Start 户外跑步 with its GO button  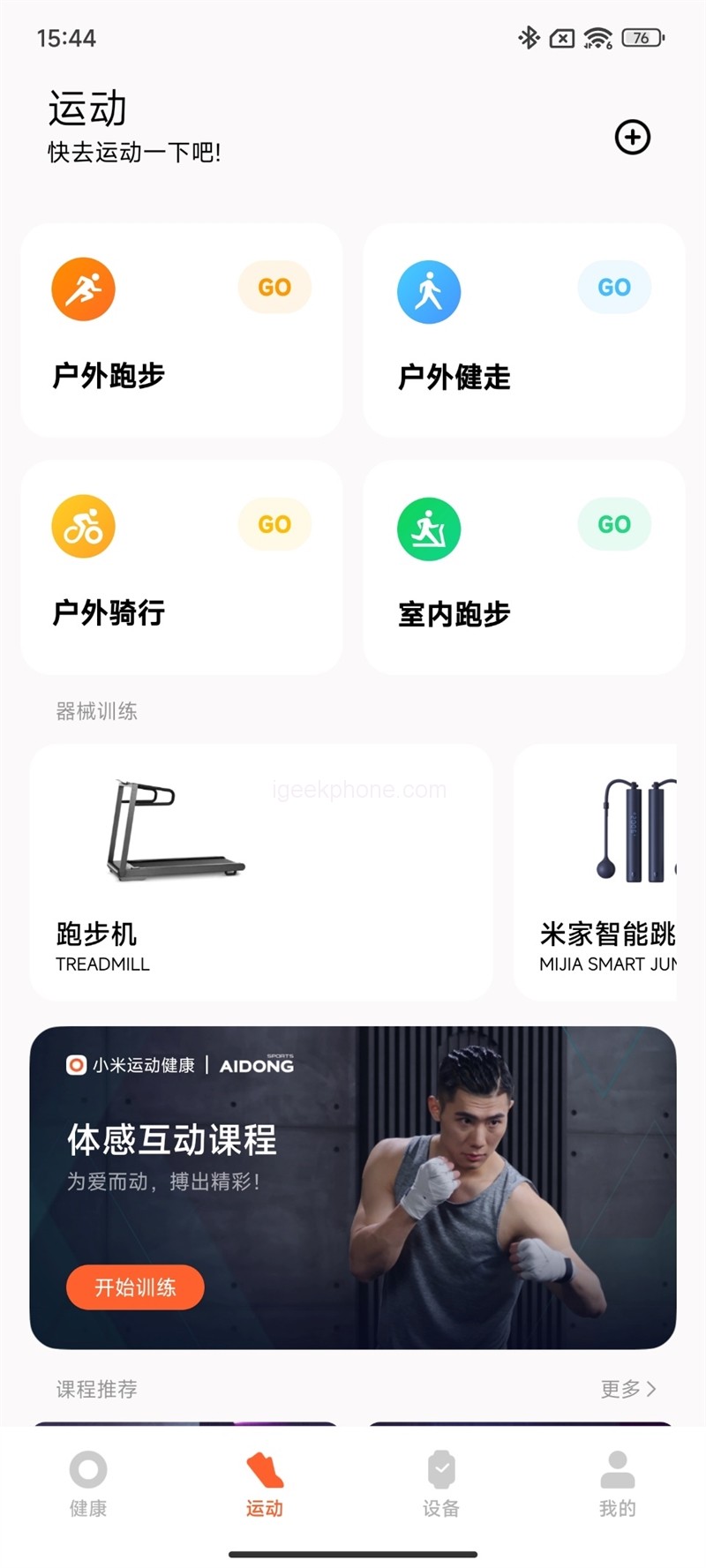click(274, 288)
